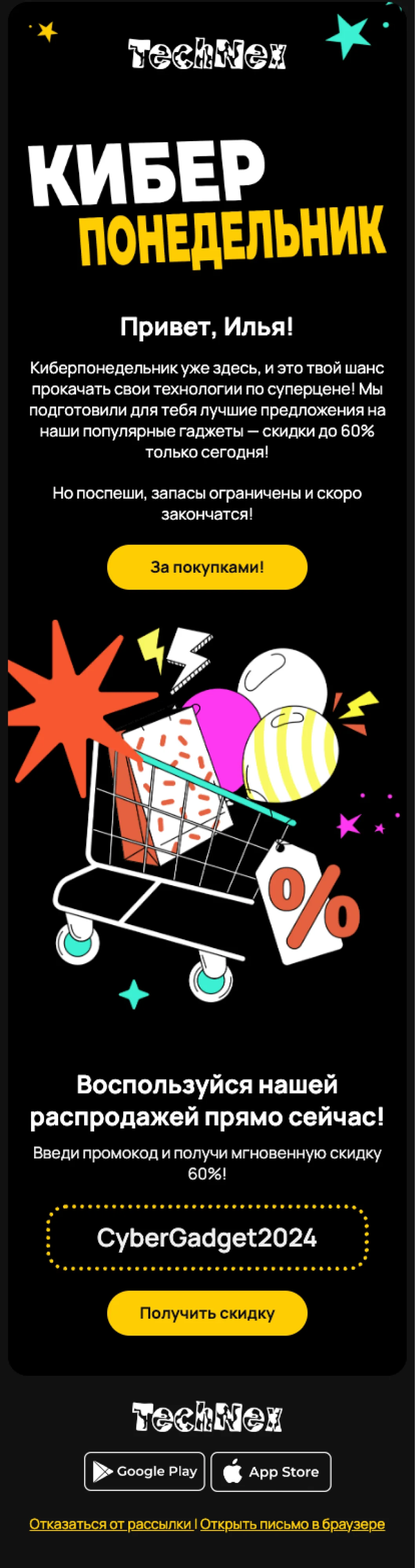Tap the "За покупками!" button

tap(207, 567)
